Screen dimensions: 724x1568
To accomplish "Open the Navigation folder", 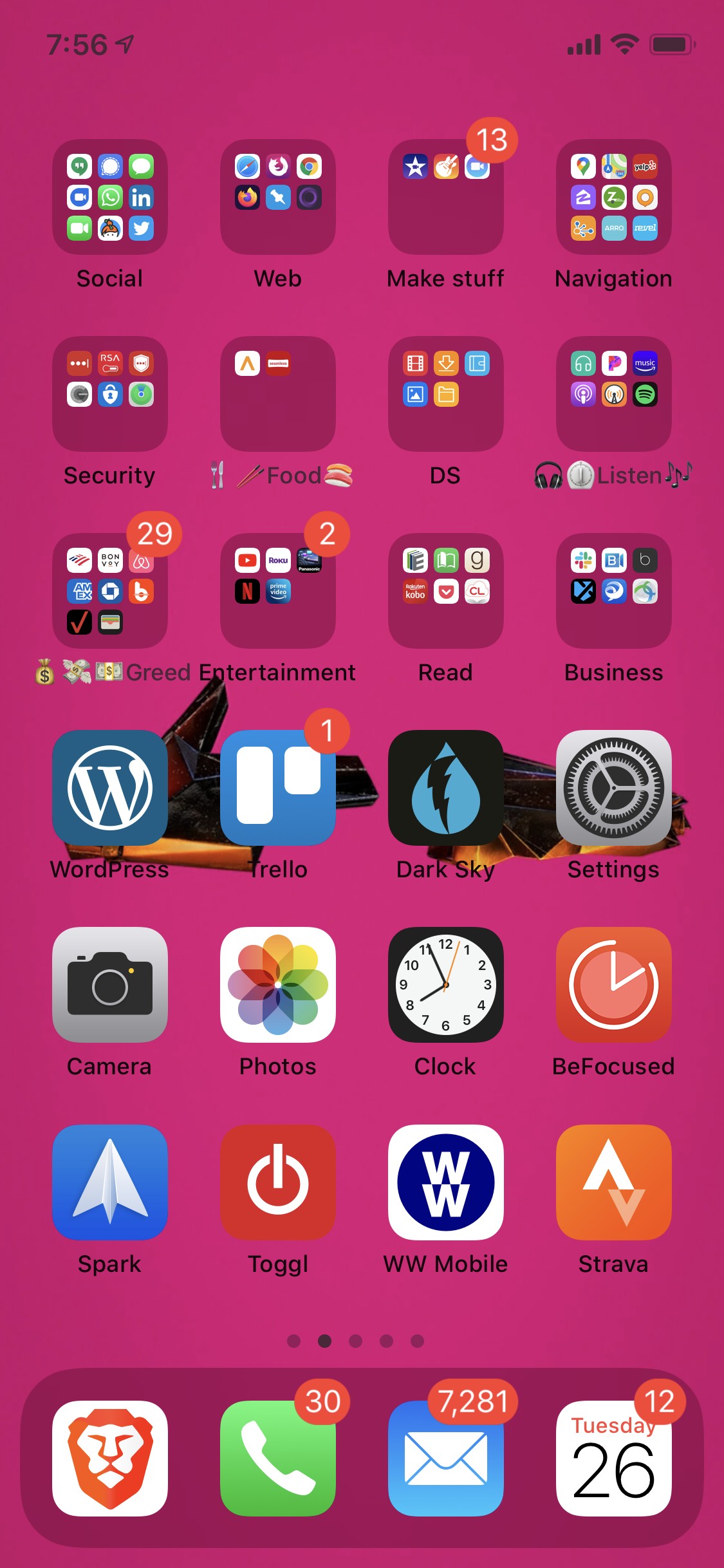I will click(614, 197).
